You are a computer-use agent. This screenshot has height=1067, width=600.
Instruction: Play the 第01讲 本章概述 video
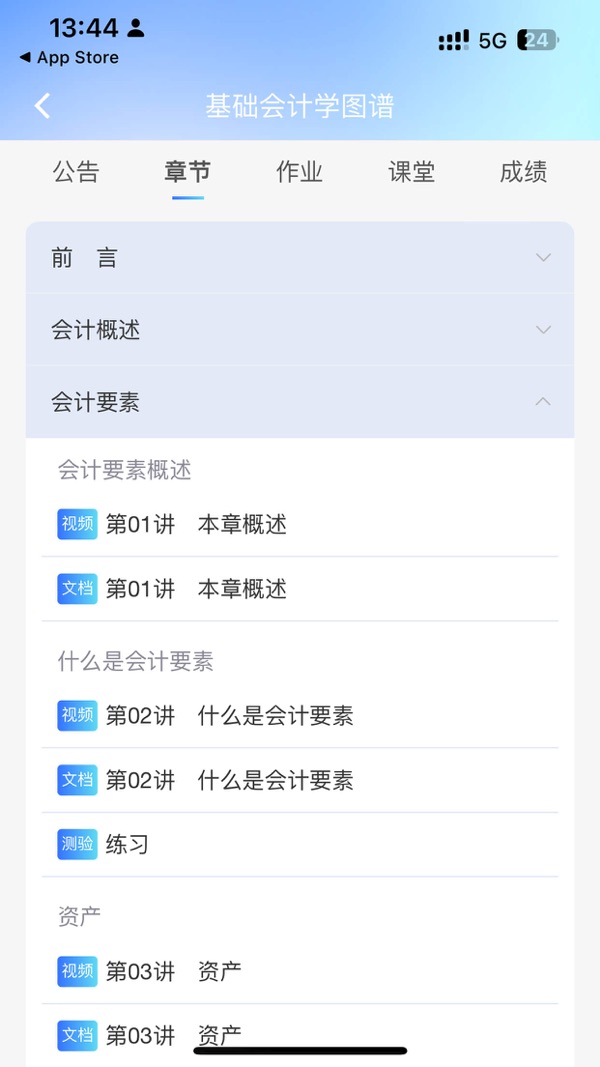(x=300, y=525)
